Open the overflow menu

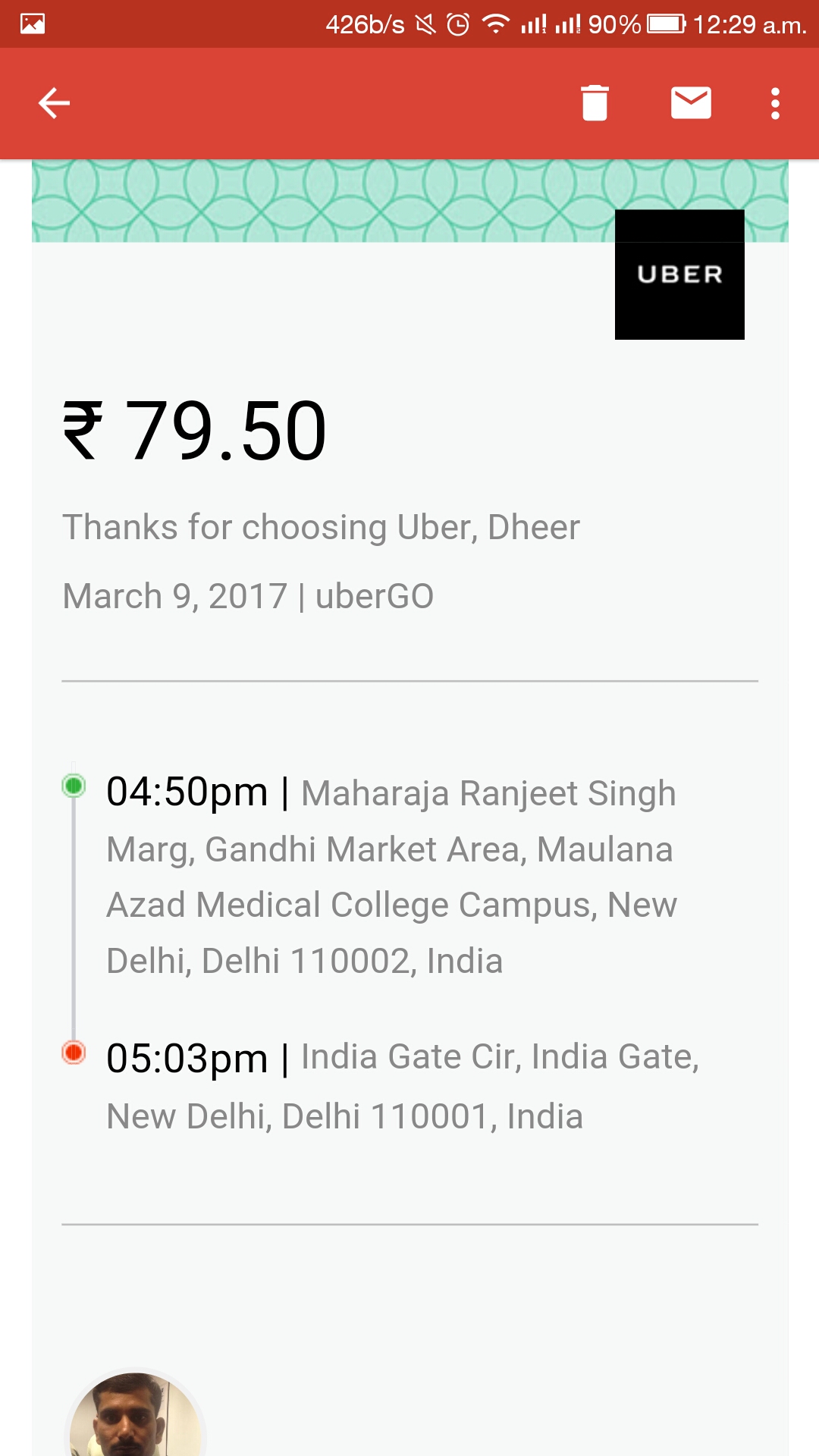coord(775,103)
